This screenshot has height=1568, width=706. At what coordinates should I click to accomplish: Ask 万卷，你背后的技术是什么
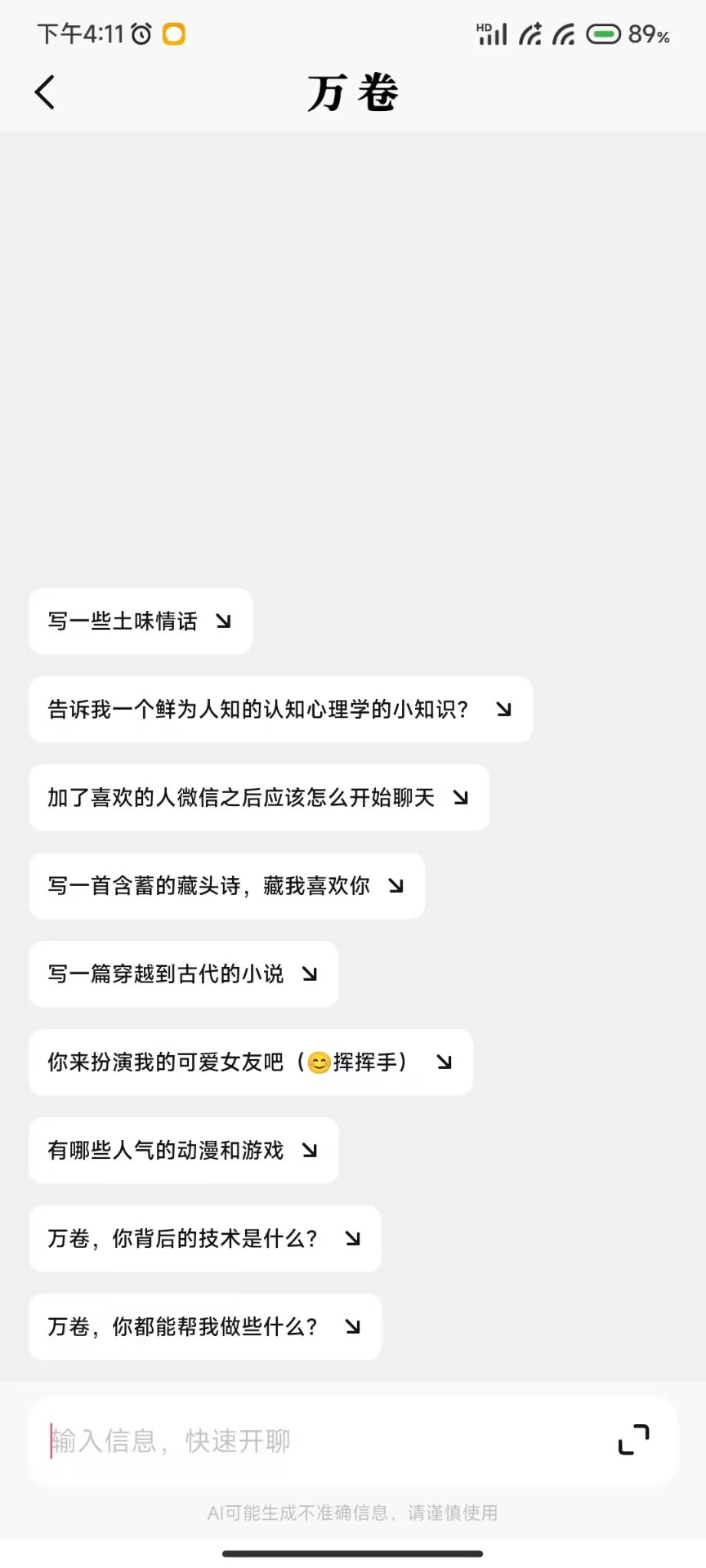click(x=204, y=1239)
